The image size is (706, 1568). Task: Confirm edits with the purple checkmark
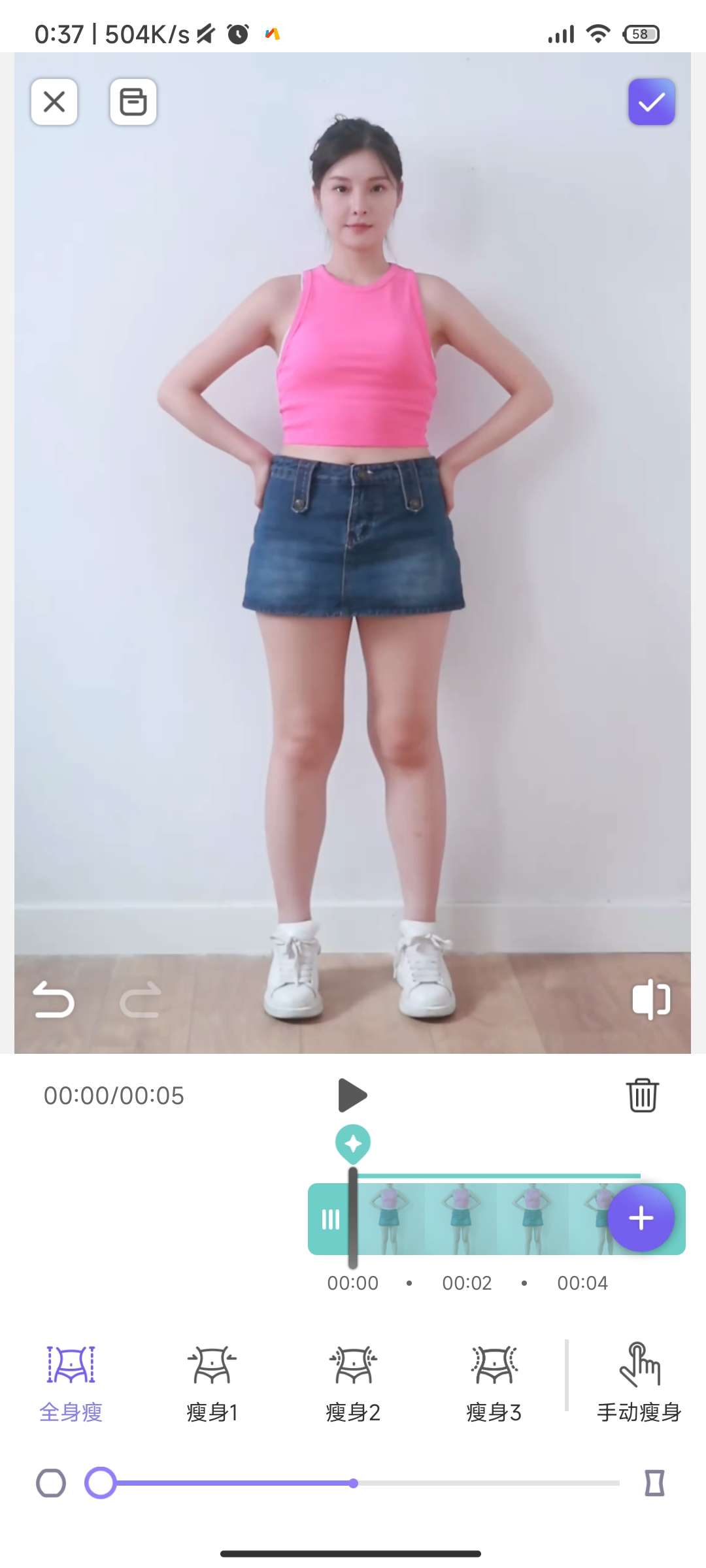[651, 102]
